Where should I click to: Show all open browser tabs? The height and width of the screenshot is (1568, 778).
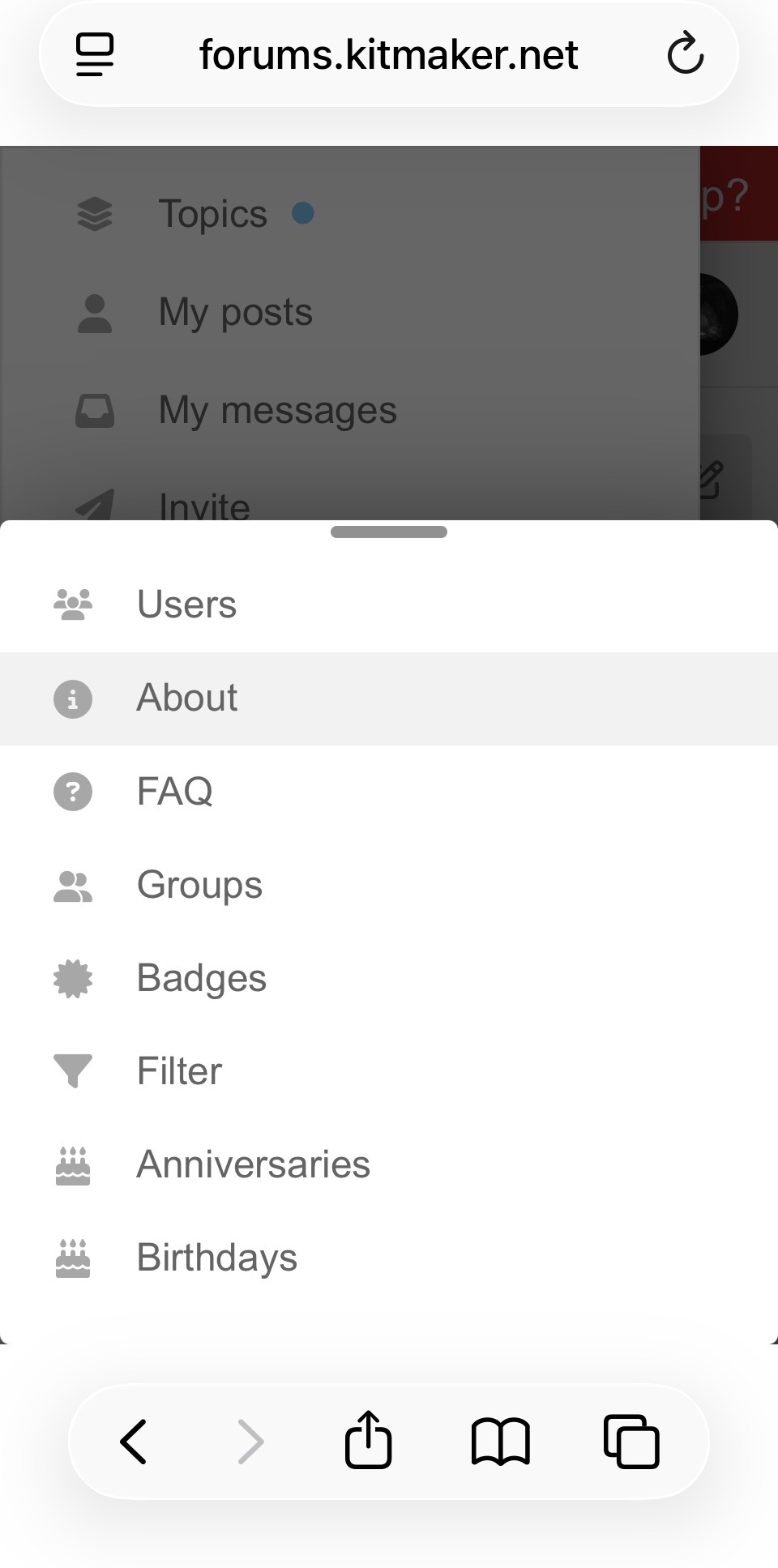point(631,1442)
